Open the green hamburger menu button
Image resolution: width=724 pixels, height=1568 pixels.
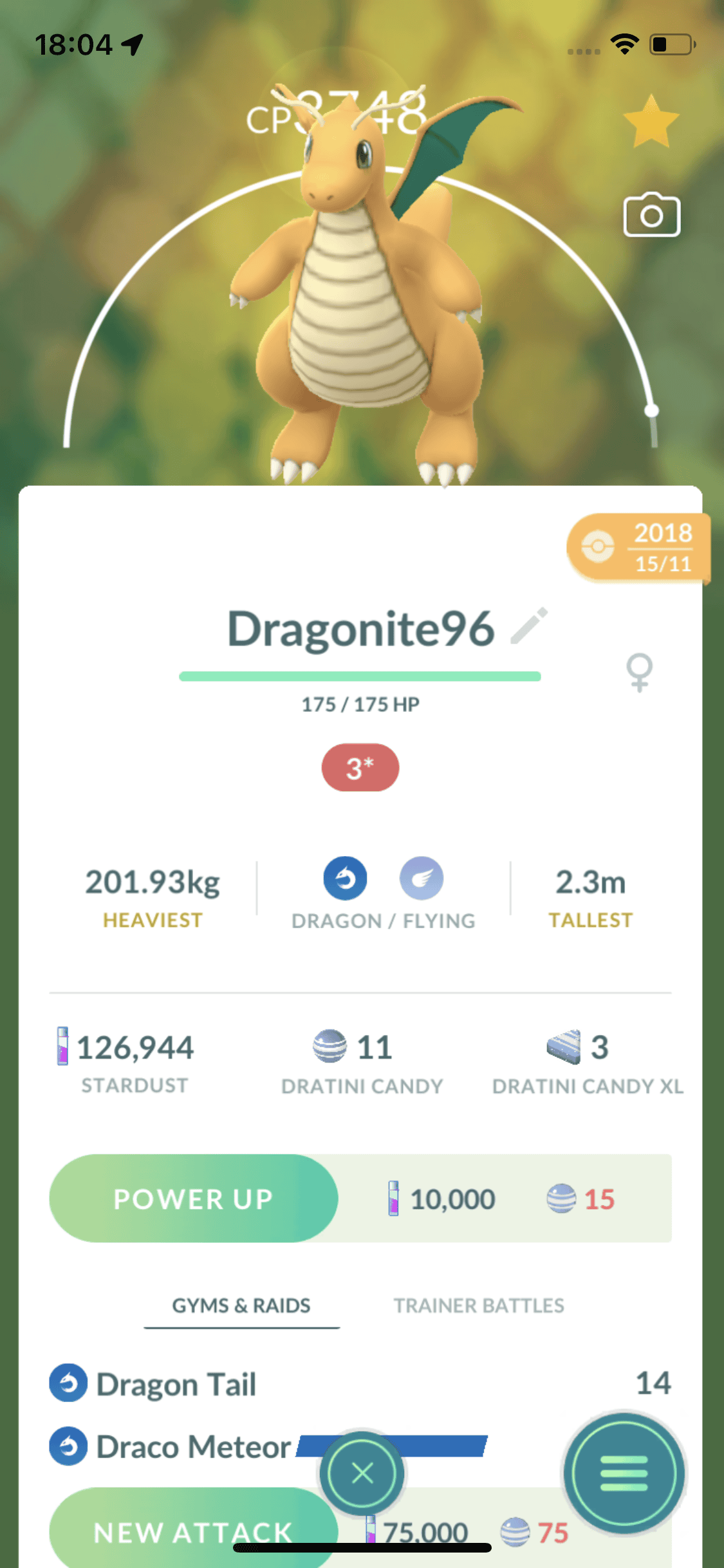click(624, 1473)
